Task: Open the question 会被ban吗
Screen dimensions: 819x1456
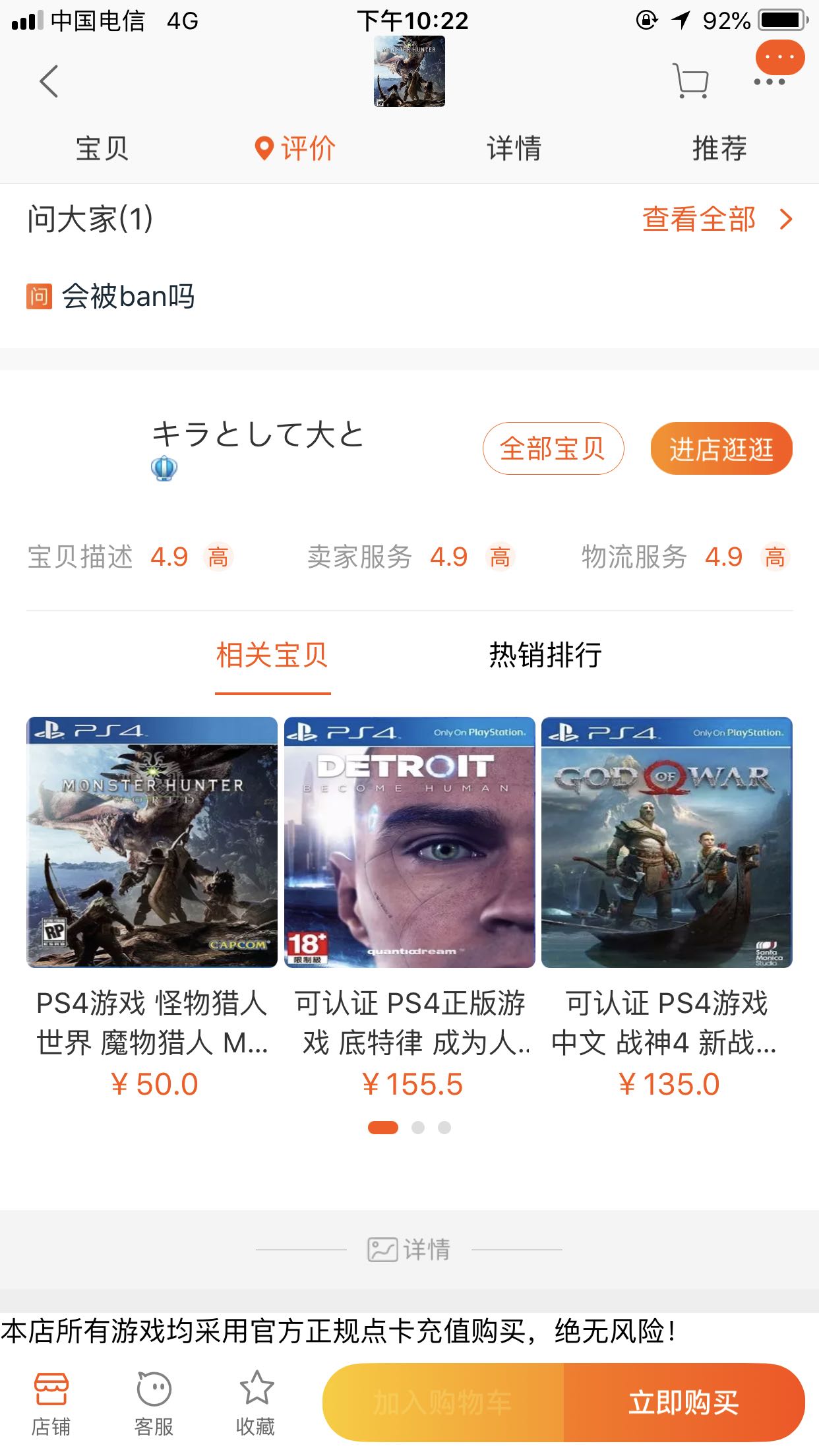Action: [129, 297]
